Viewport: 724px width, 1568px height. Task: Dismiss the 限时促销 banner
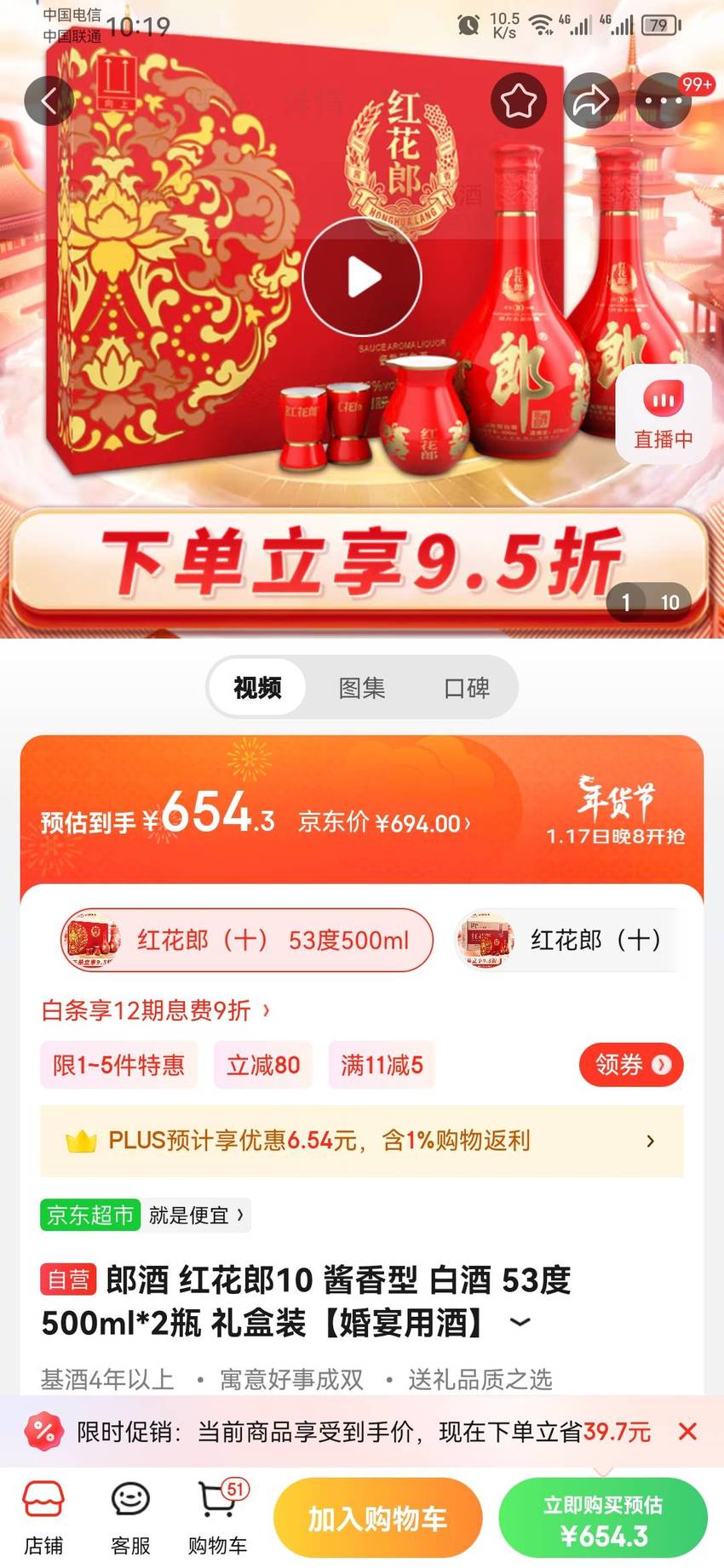point(687,1432)
